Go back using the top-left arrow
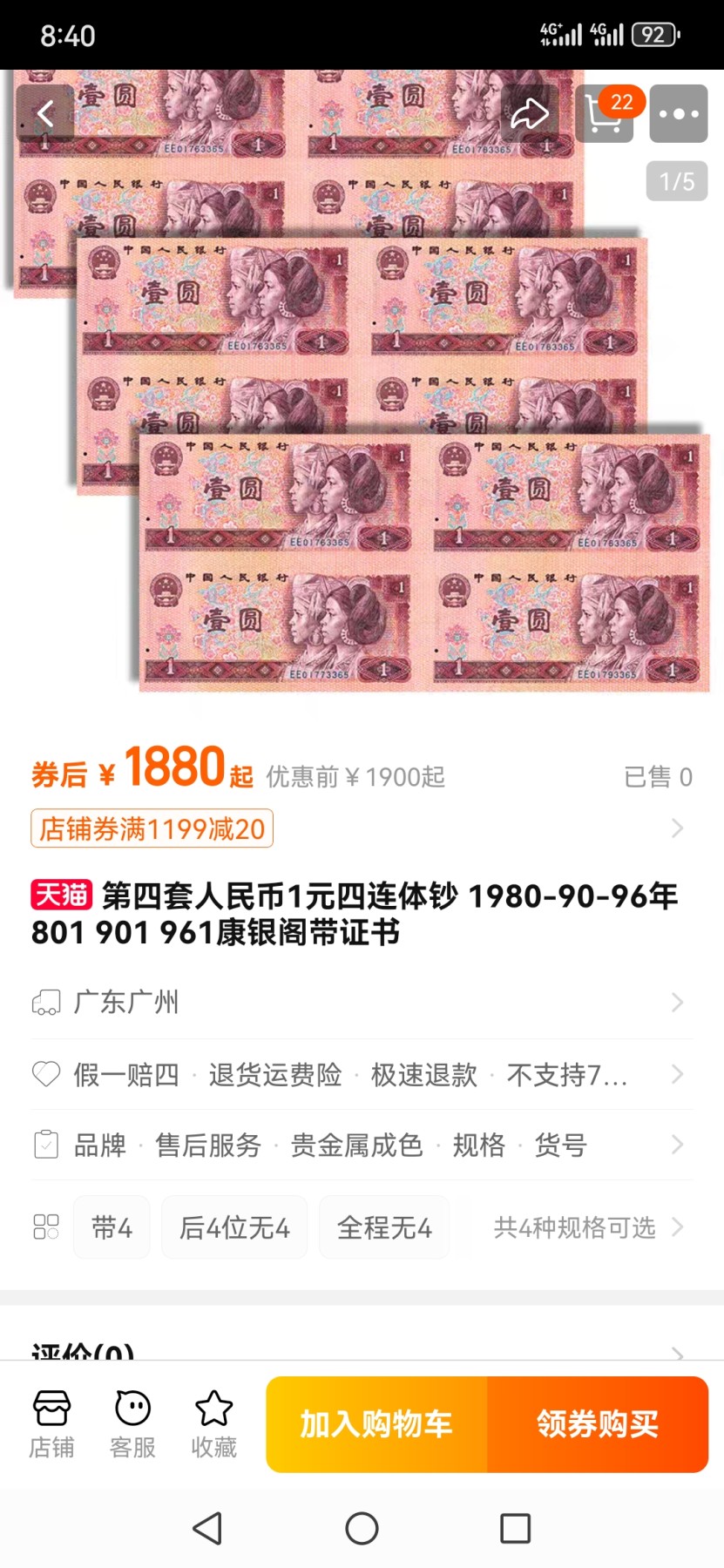The width and height of the screenshot is (724, 1568). [x=44, y=113]
